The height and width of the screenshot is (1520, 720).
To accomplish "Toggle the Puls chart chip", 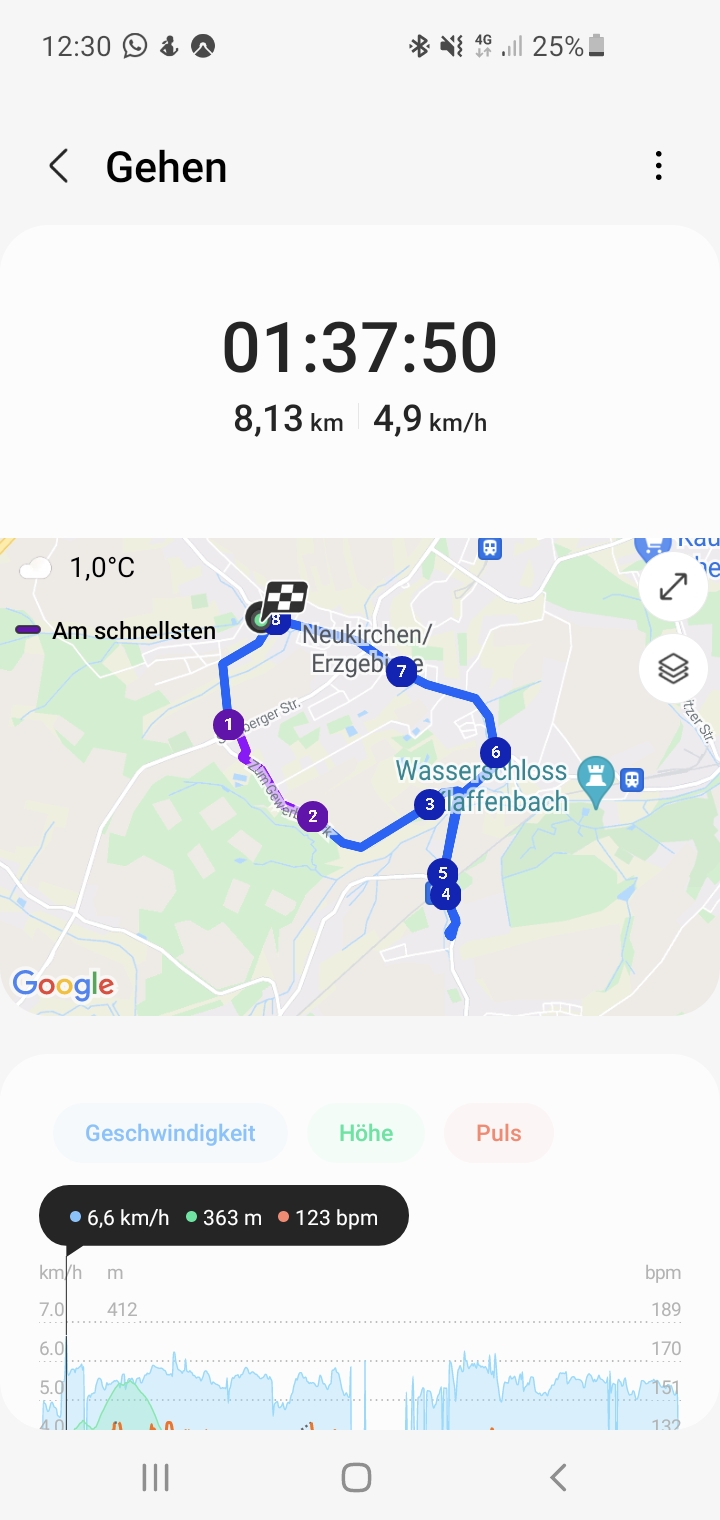I will (x=499, y=1133).
